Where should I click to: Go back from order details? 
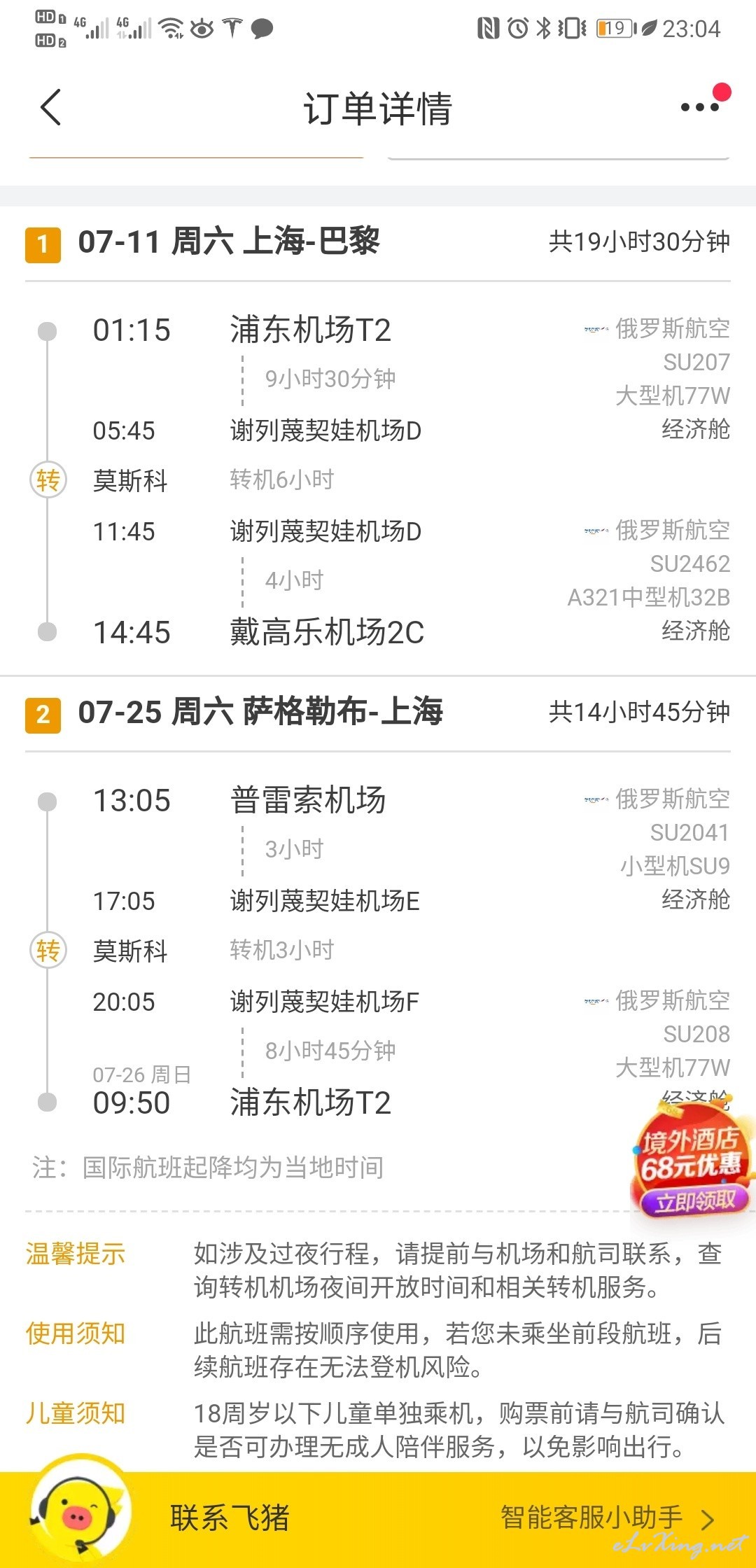(51, 108)
